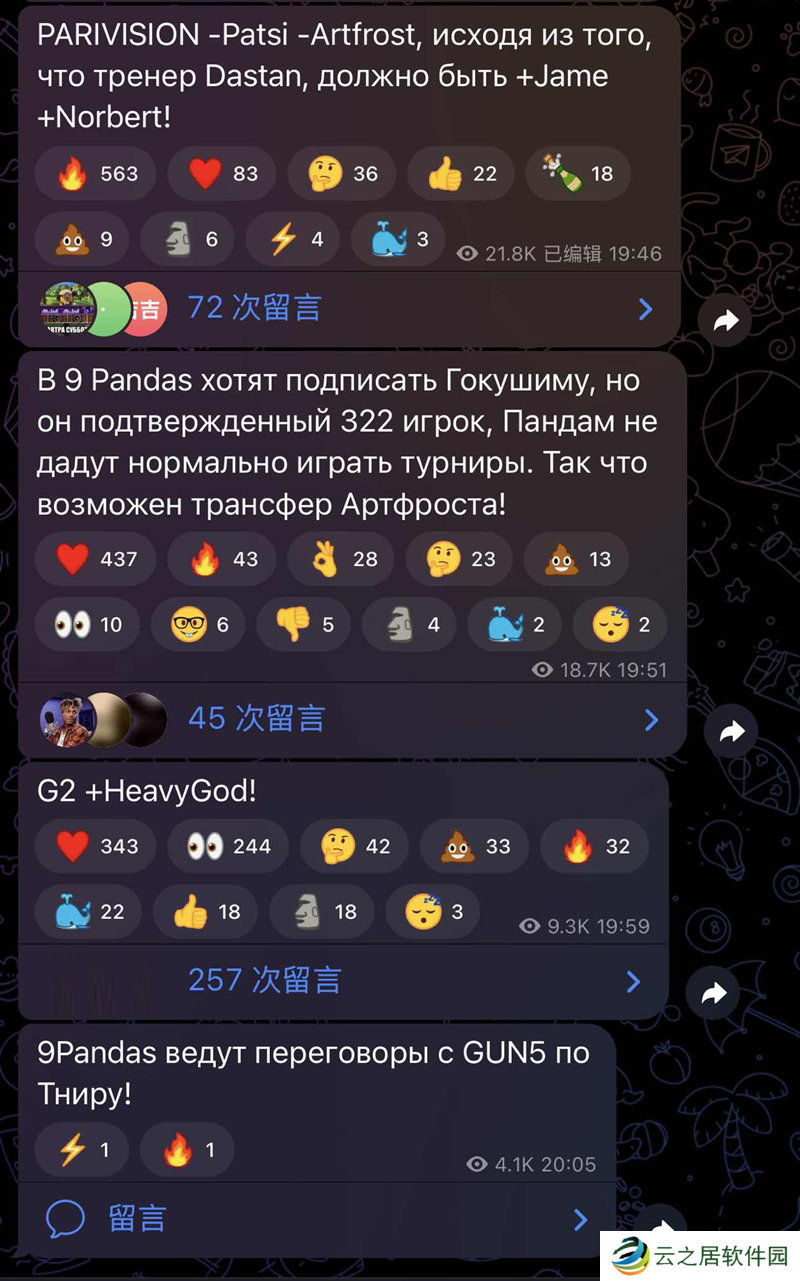Viewport: 800px width, 1281px height.
Task: Tap the eyes reaction with 244 count
Action: coord(227,846)
